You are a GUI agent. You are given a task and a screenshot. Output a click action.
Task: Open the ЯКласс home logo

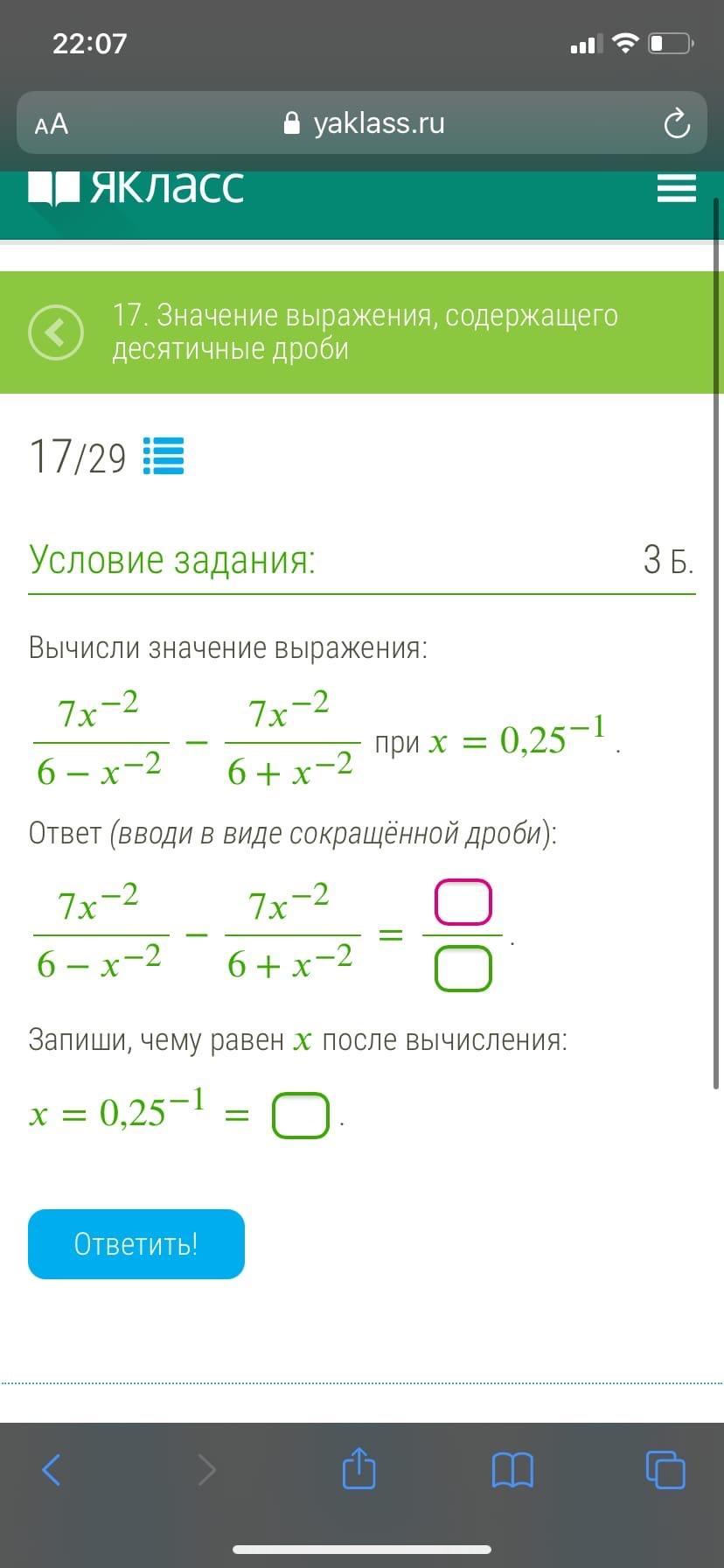136,187
